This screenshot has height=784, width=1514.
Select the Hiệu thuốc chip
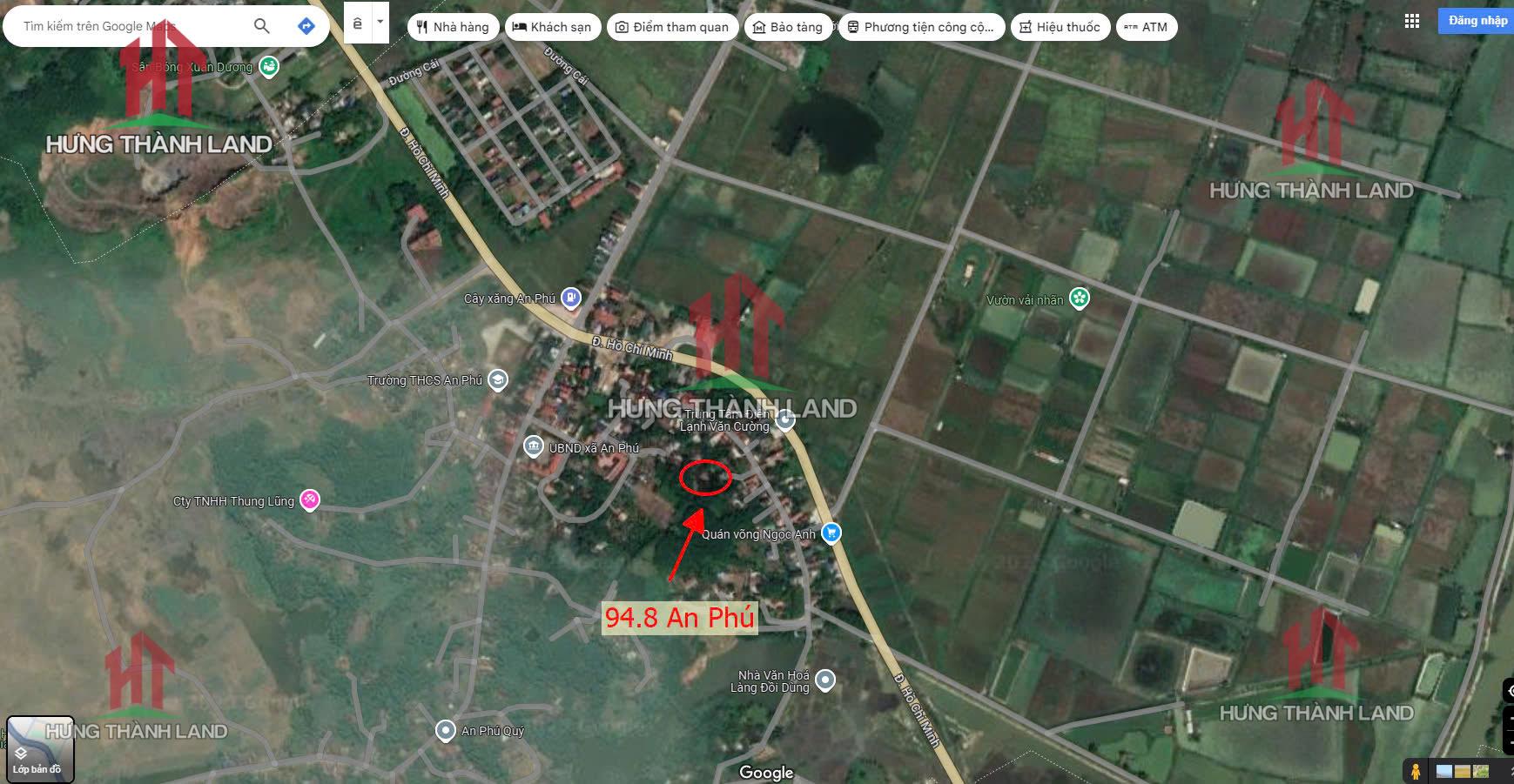pyautogui.click(x=1060, y=27)
